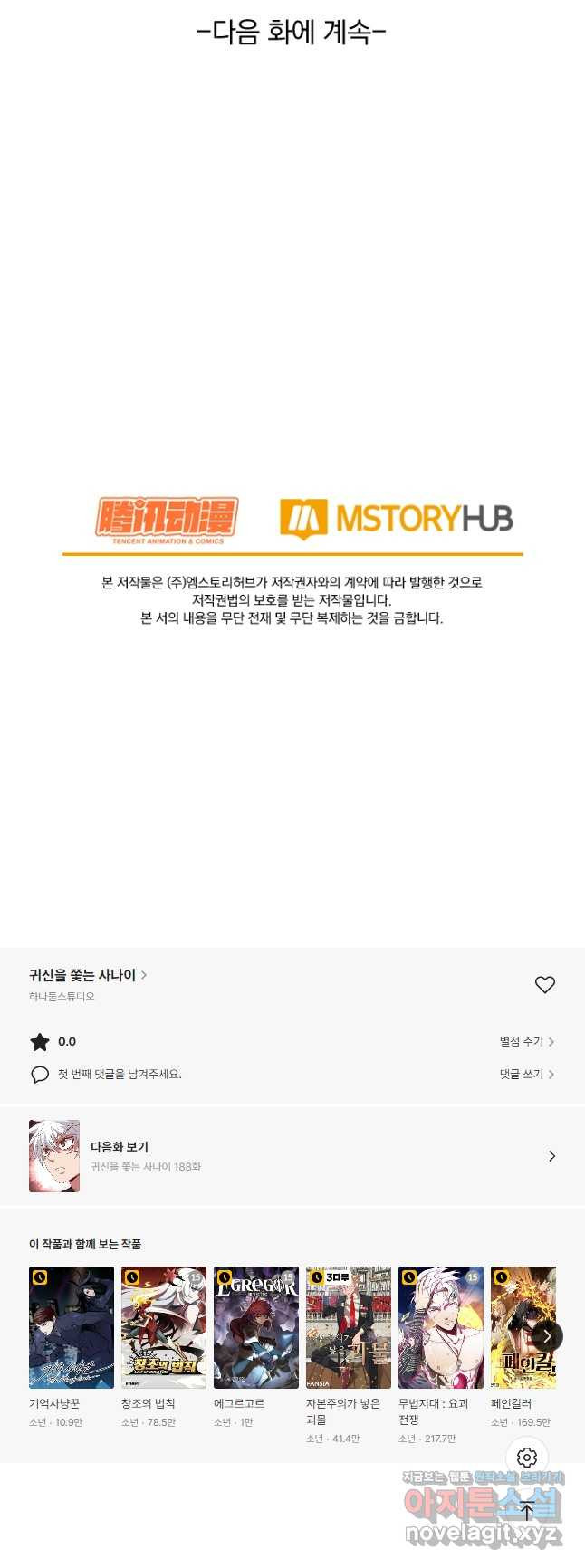Screen dimensions: 585x1568
Task: Add this series to favorites with the heart
Action: click(x=544, y=984)
